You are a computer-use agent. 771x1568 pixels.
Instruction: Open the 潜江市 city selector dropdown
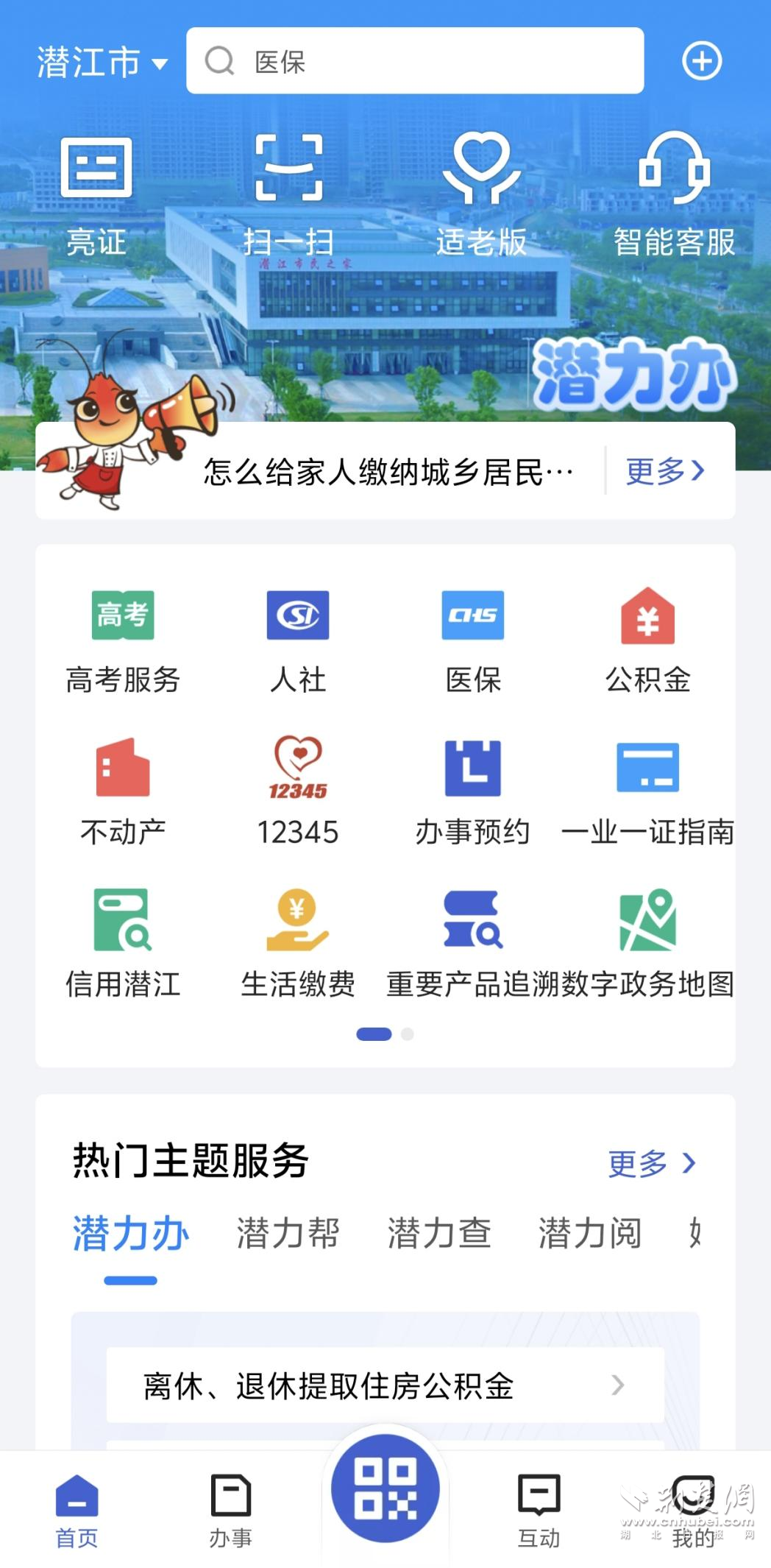pos(102,62)
